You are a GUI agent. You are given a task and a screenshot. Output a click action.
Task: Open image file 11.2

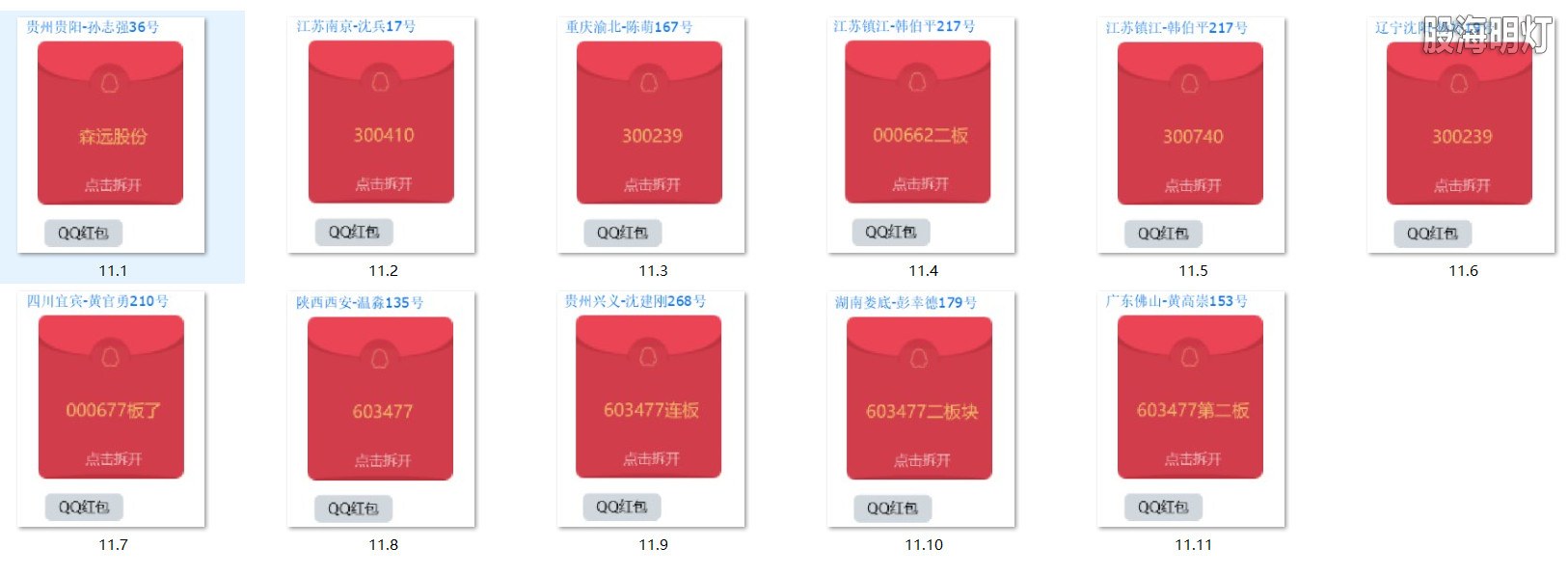tap(381, 135)
